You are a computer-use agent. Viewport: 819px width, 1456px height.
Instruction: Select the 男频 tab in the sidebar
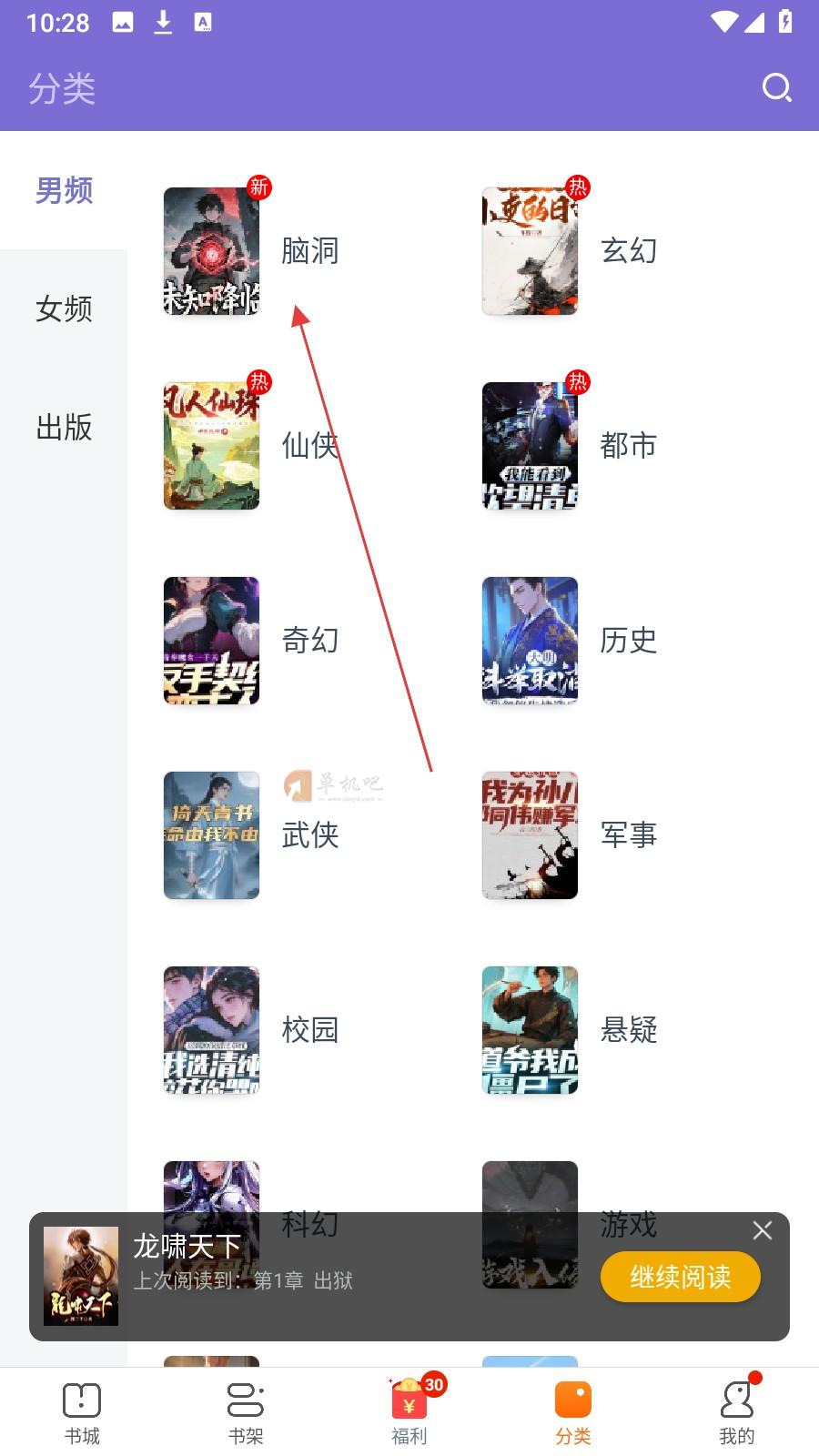point(63,191)
